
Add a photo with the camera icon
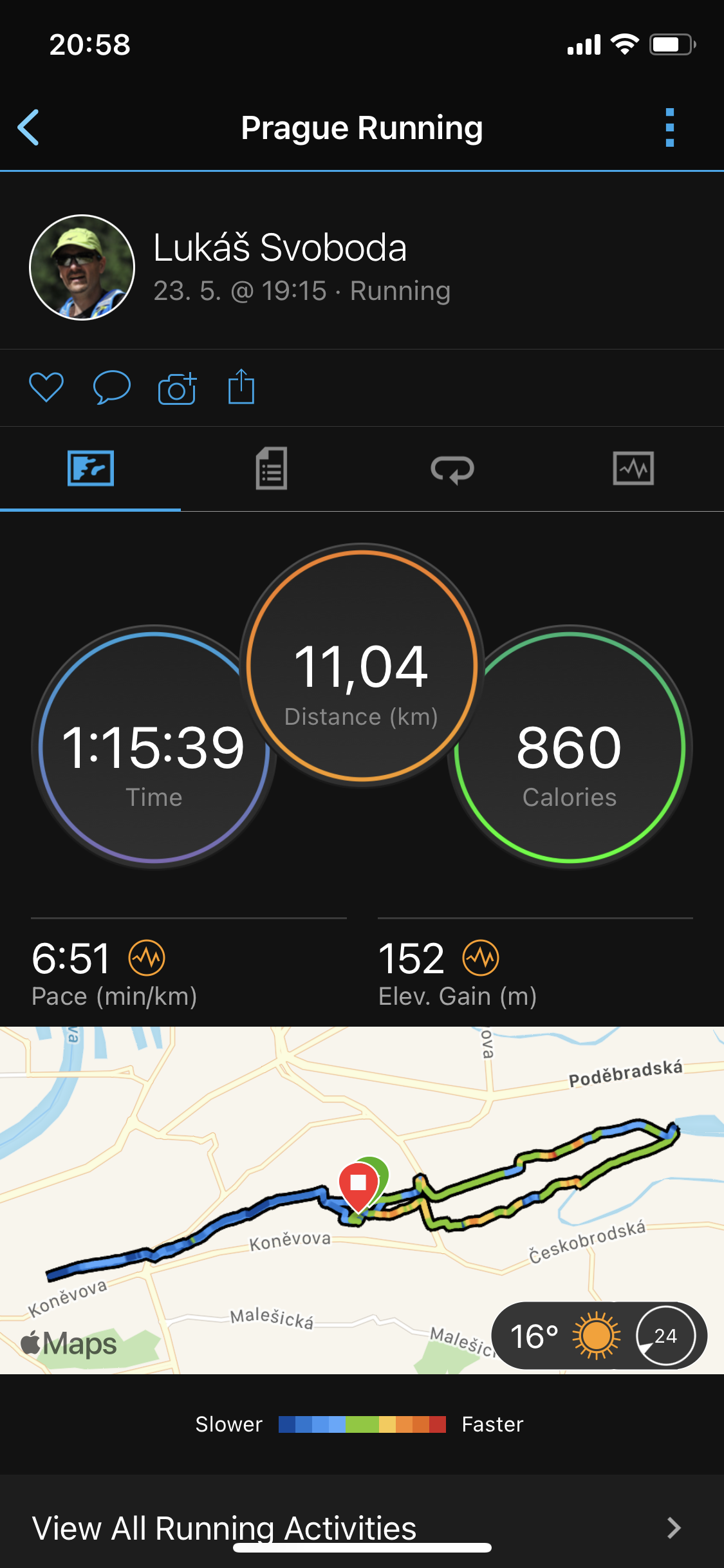point(177,387)
